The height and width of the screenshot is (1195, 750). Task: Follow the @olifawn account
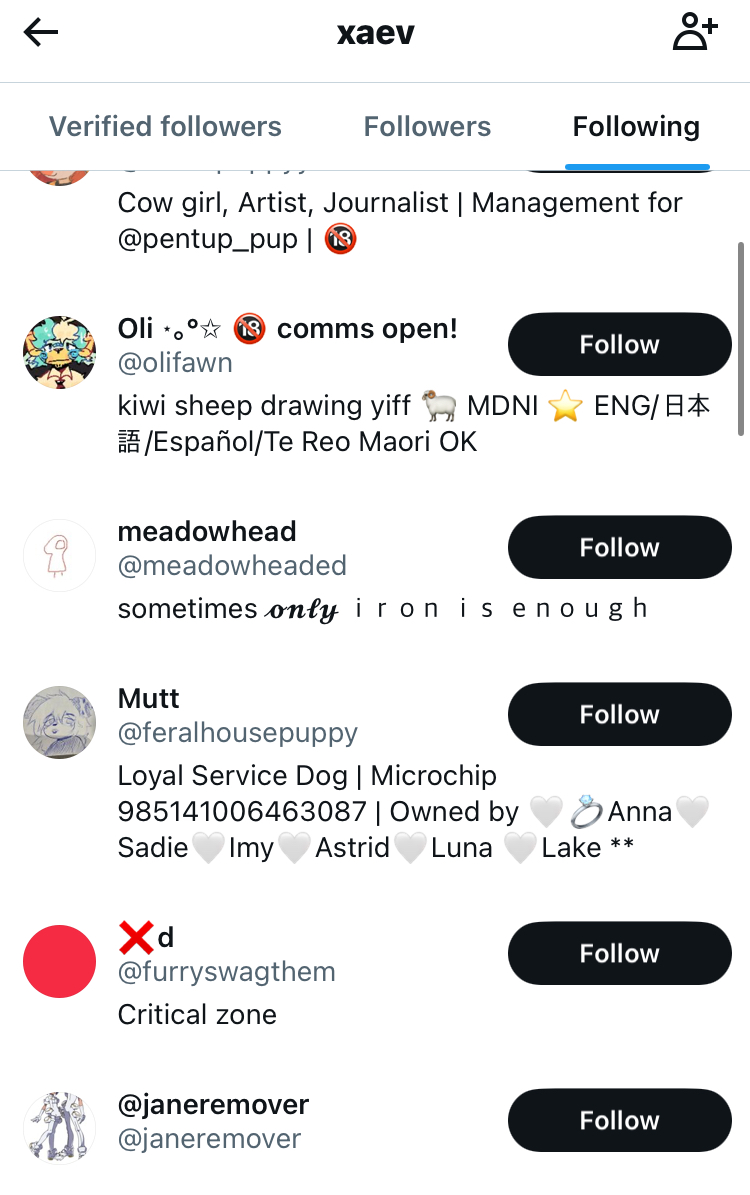click(619, 345)
